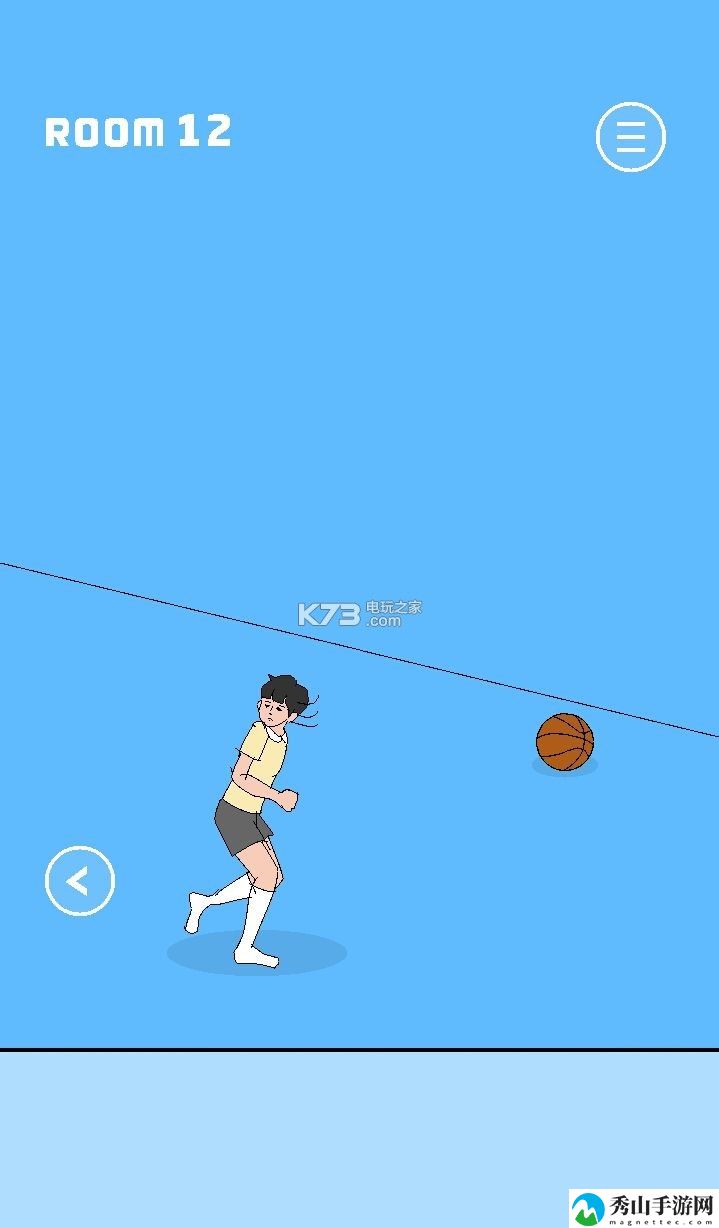This screenshot has height=1228, width=719.
Task: Open the hamburger menu button
Action: tap(631, 137)
